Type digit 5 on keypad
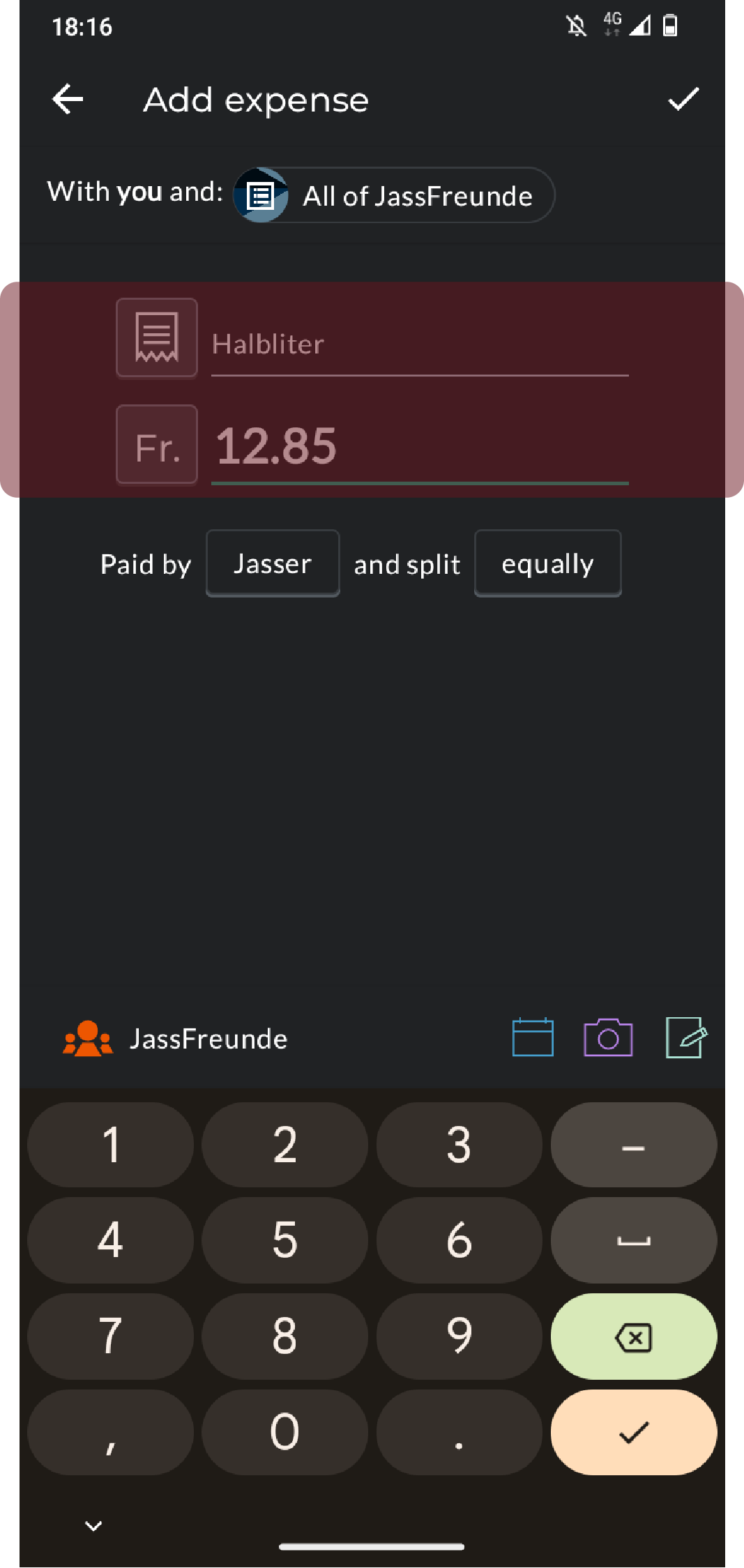 (x=284, y=1240)
